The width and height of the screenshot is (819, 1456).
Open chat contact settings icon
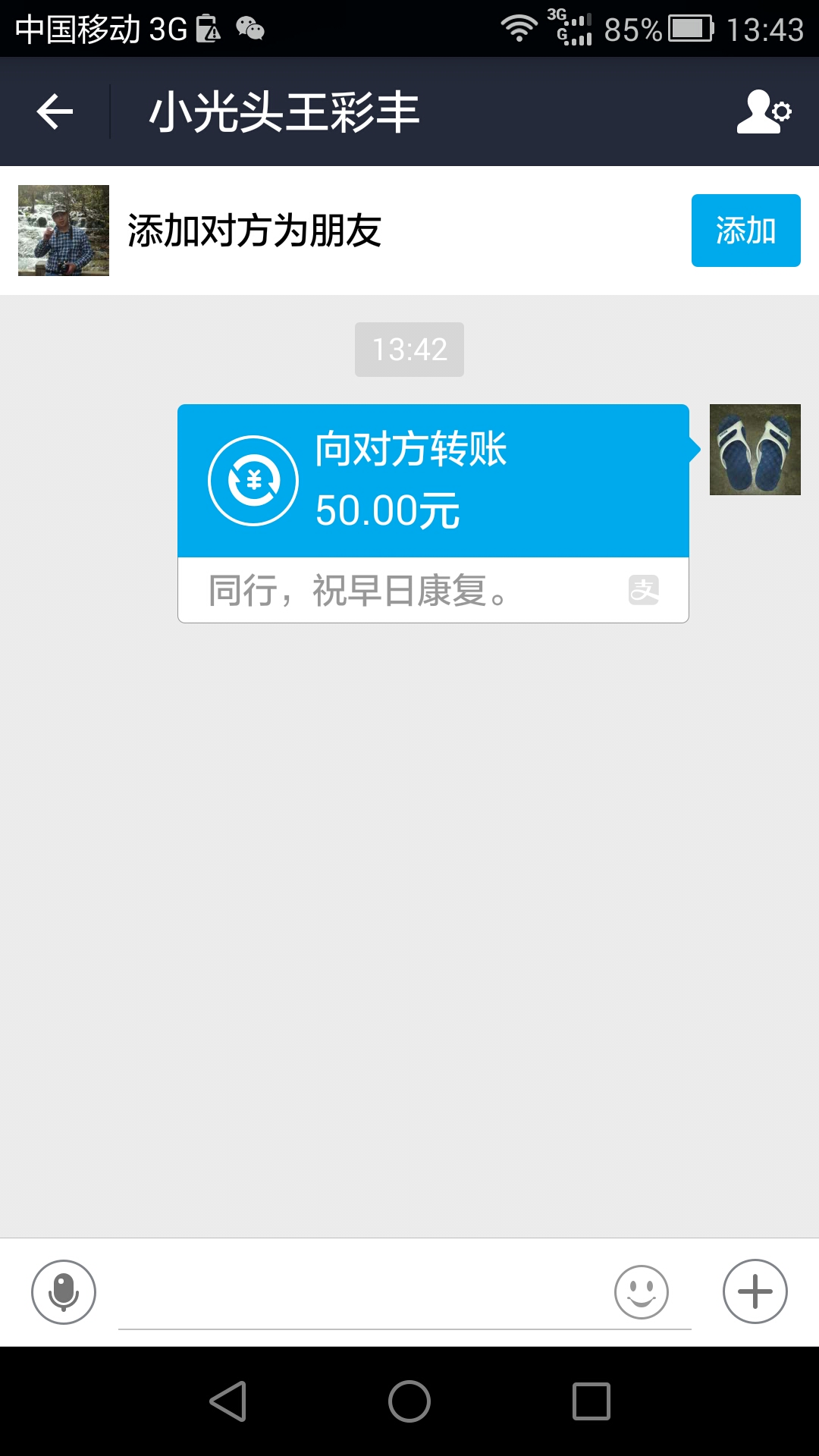coord(764,112)
